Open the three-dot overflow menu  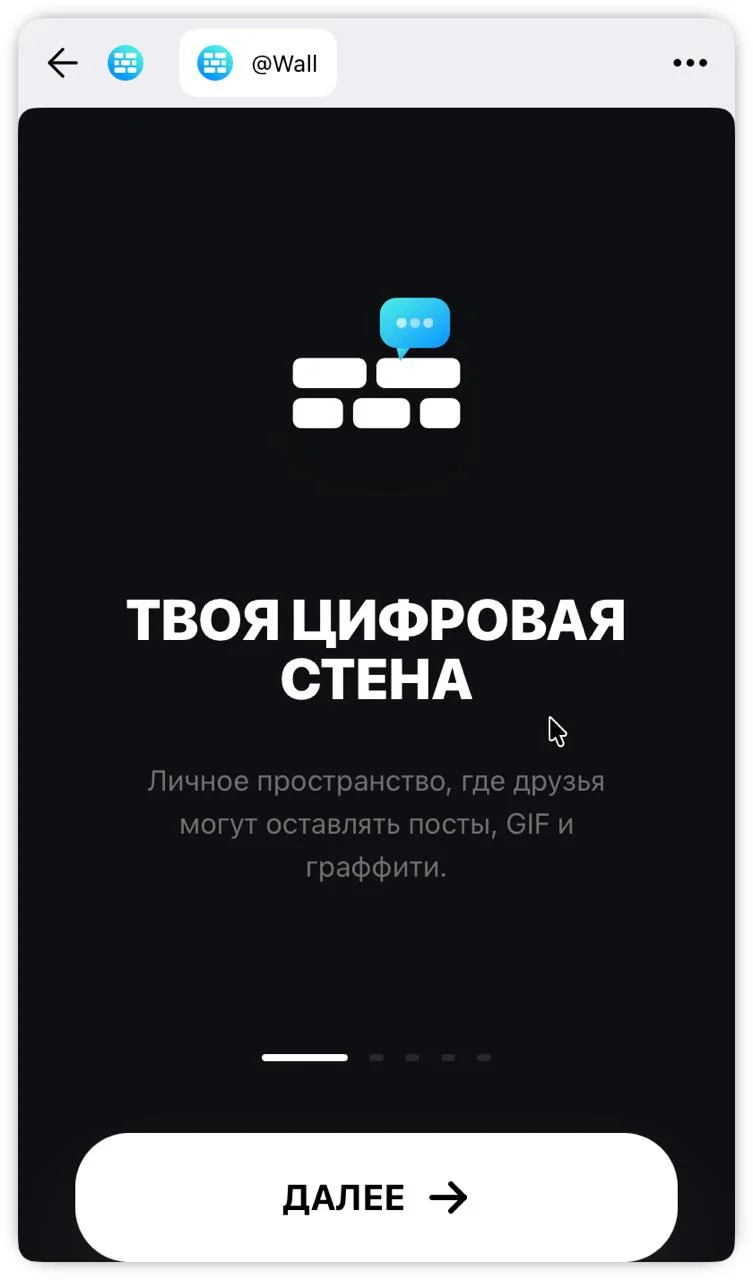[x=690, y=64]
